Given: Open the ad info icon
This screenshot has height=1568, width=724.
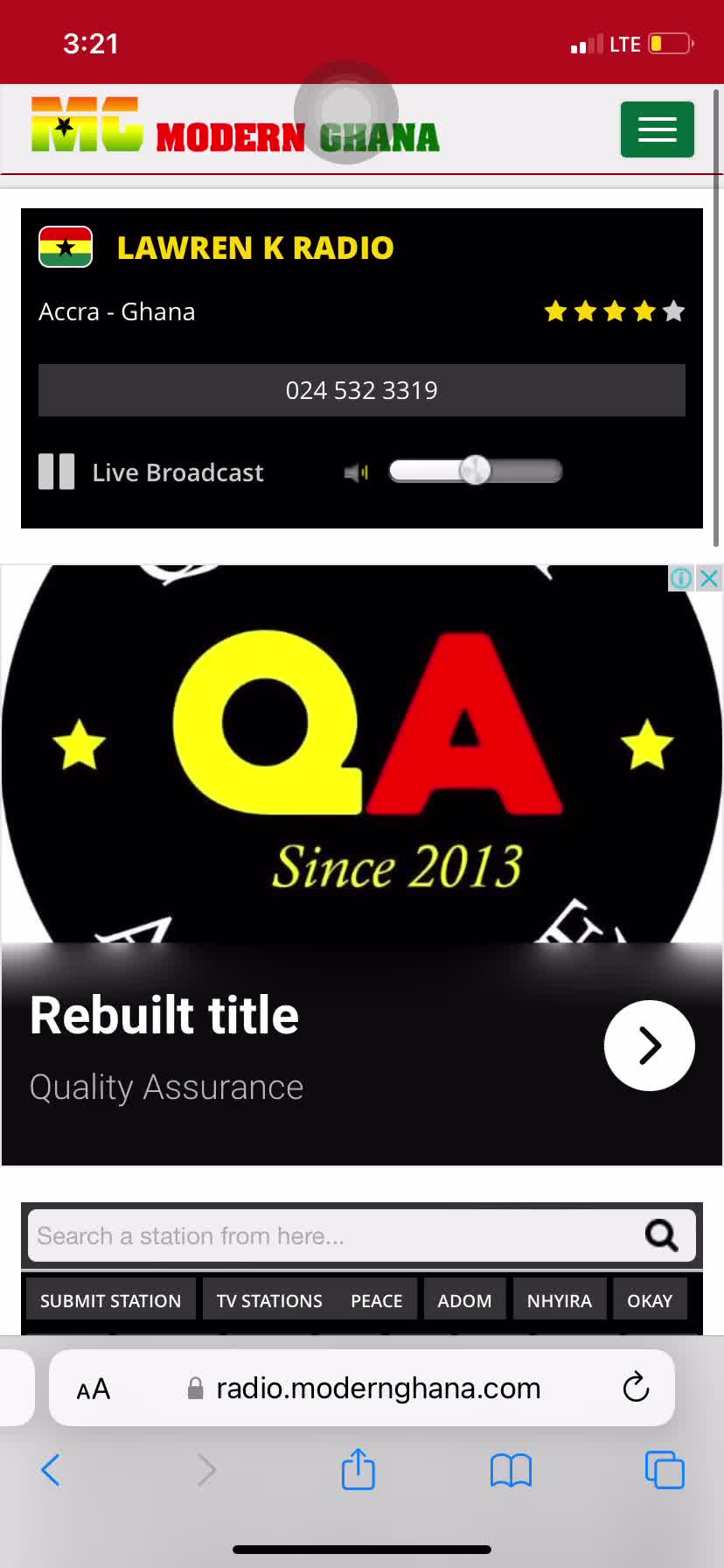Looking at the screenshot, I should tap(681, 578).
